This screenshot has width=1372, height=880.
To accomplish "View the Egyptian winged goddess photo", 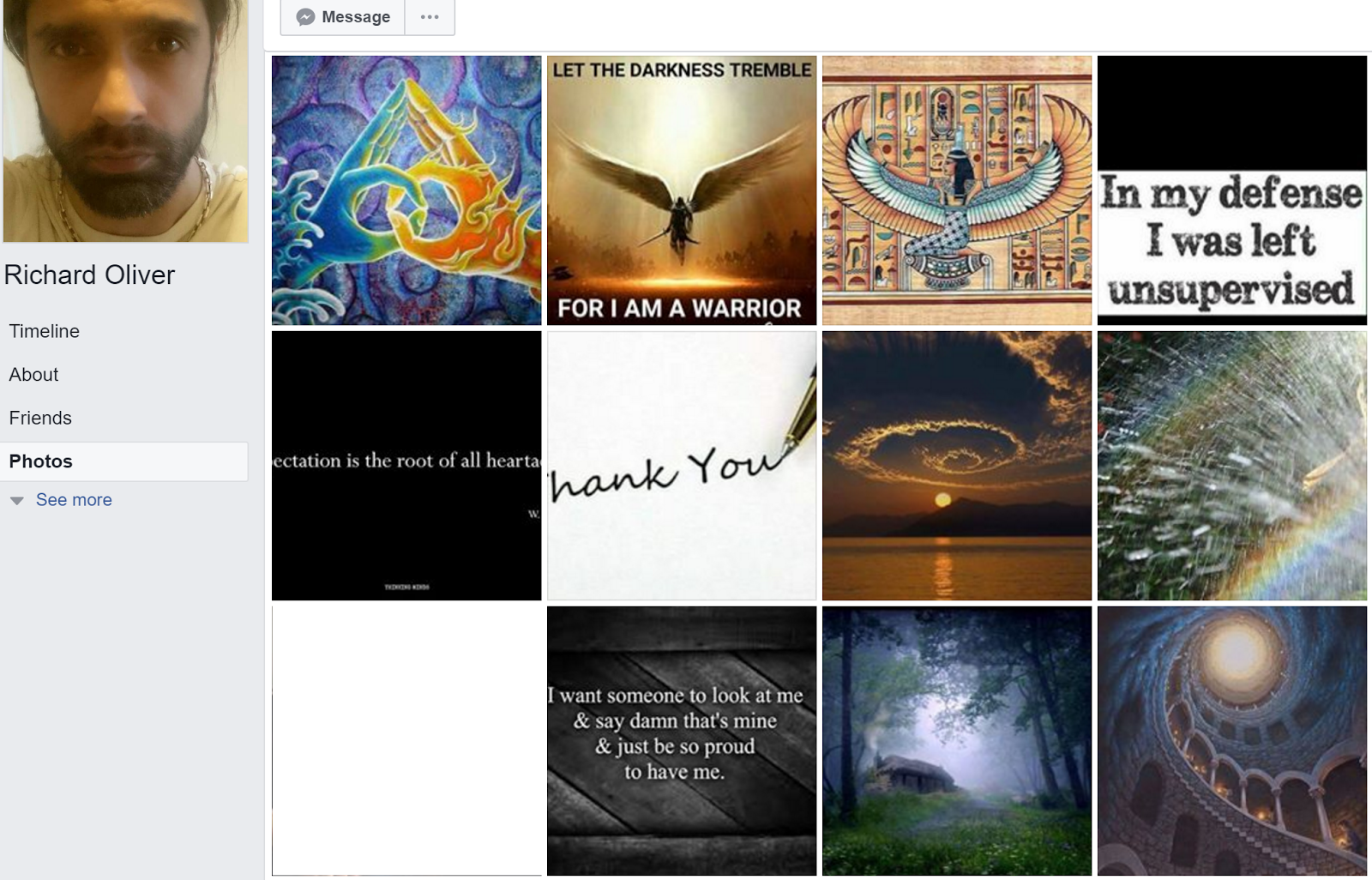I will pyautogui.click(x=957, y=190).
